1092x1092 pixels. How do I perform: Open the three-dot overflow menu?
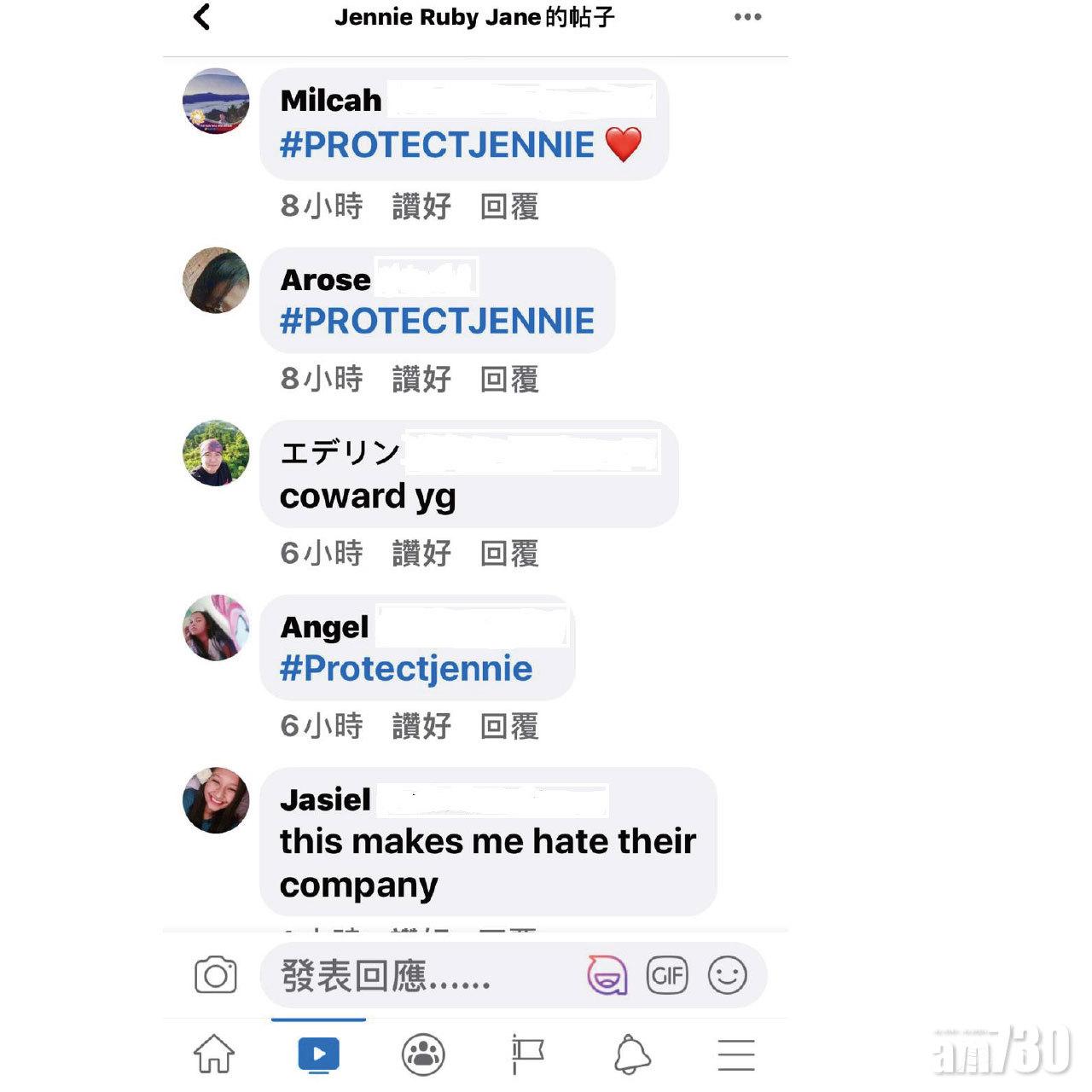[x=747, y=17]
